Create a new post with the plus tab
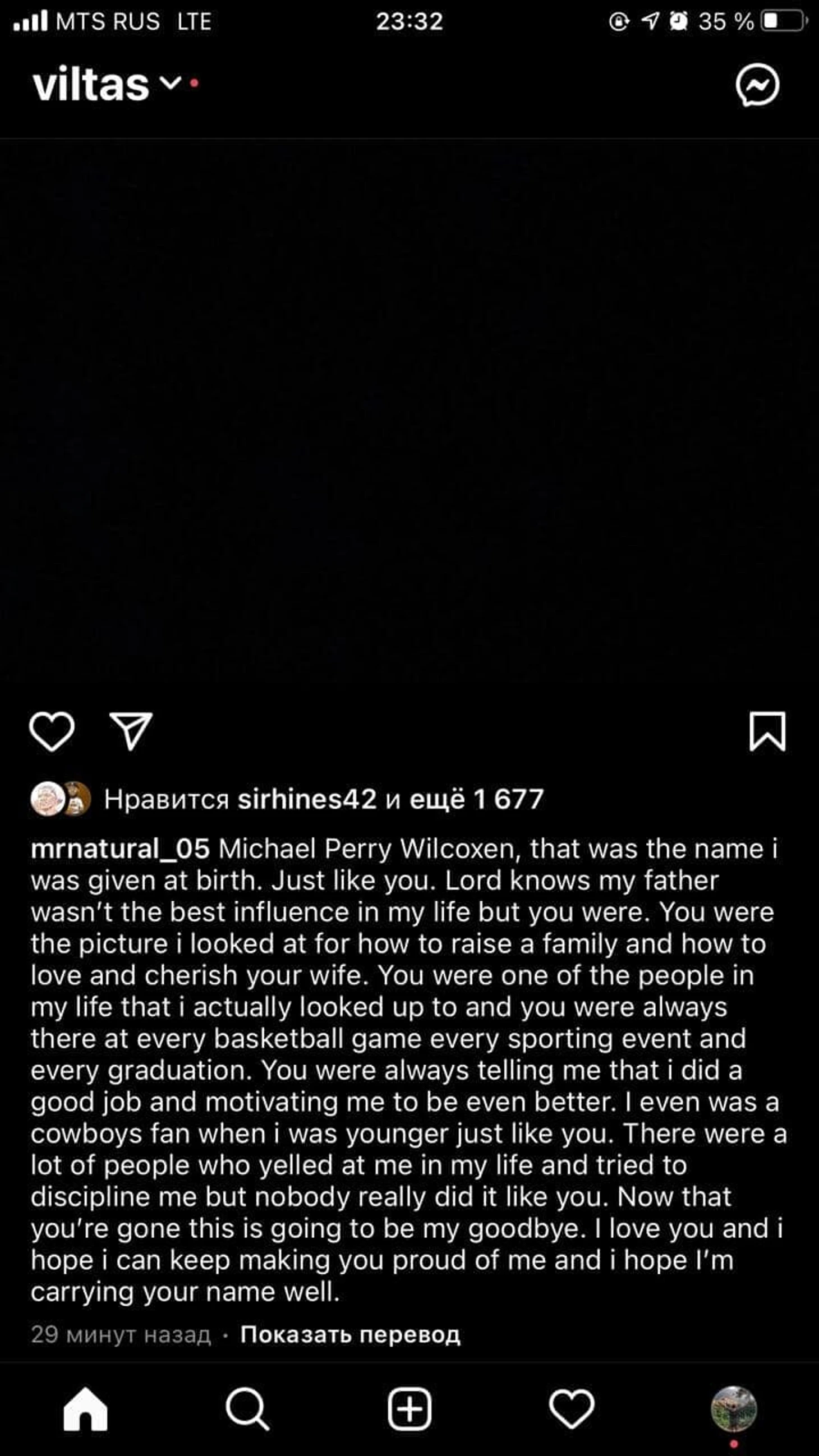This screenshot has height=1456, width=819. [x=410, y=1409]
